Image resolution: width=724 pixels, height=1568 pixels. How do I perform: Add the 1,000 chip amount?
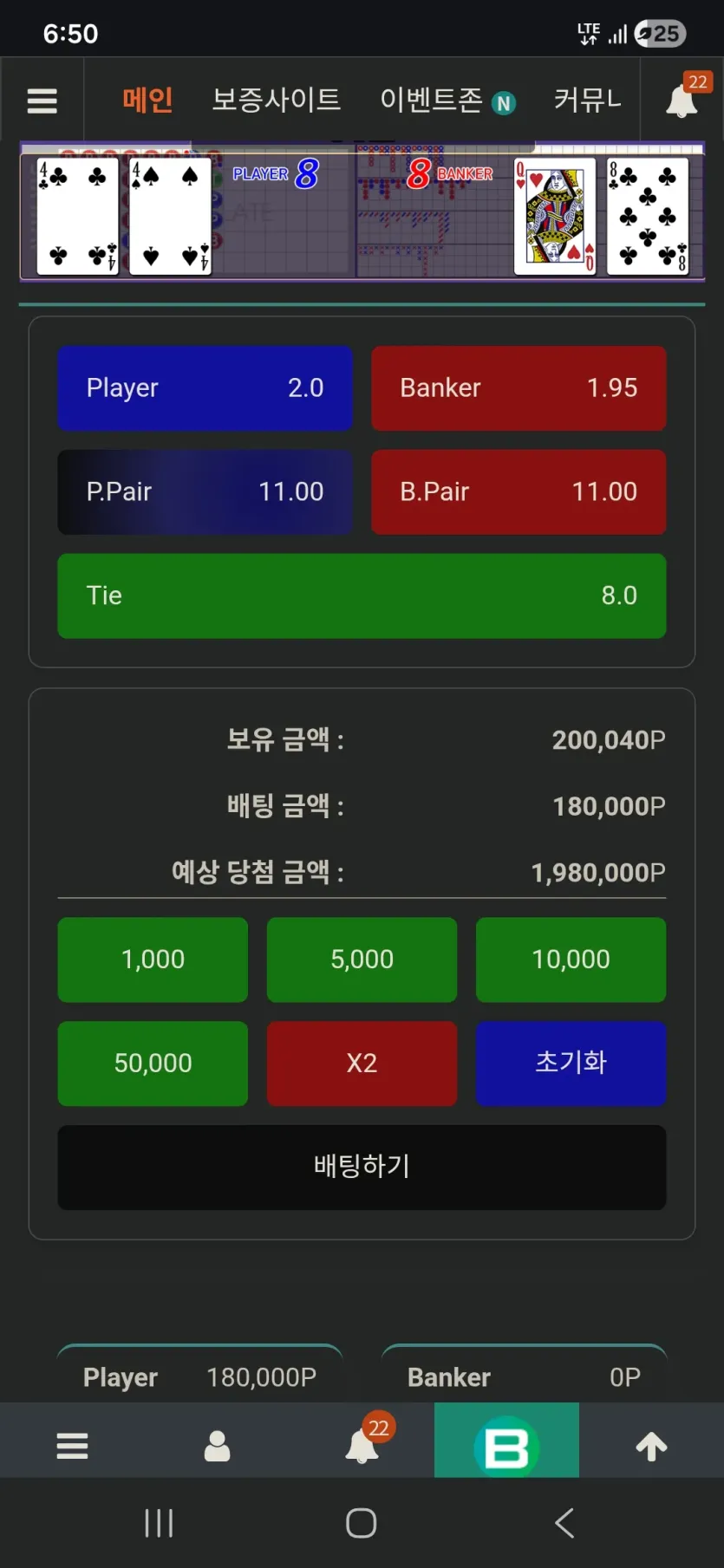(x=153, y=960)
